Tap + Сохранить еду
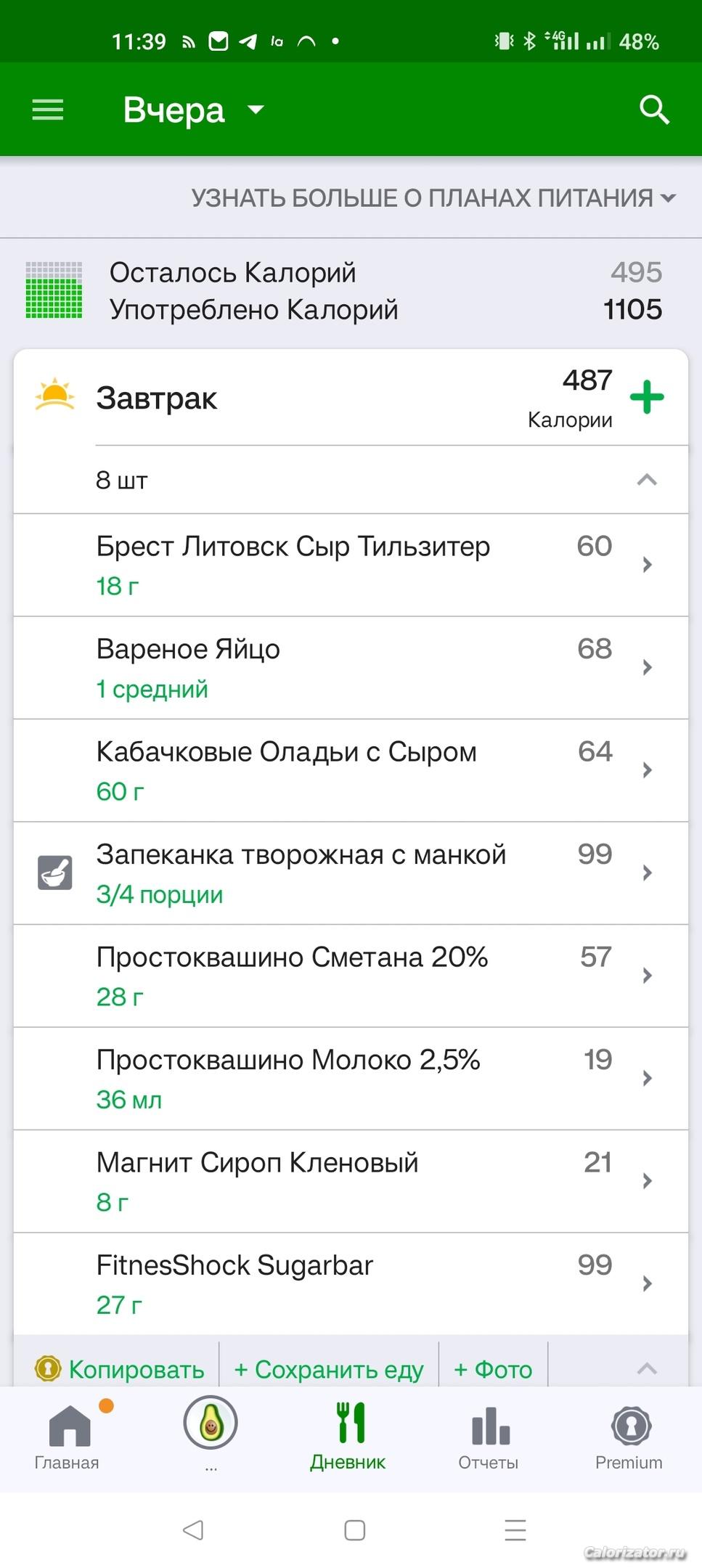The width and height of the screenshot is (702, 1568). click(329, 1369)
